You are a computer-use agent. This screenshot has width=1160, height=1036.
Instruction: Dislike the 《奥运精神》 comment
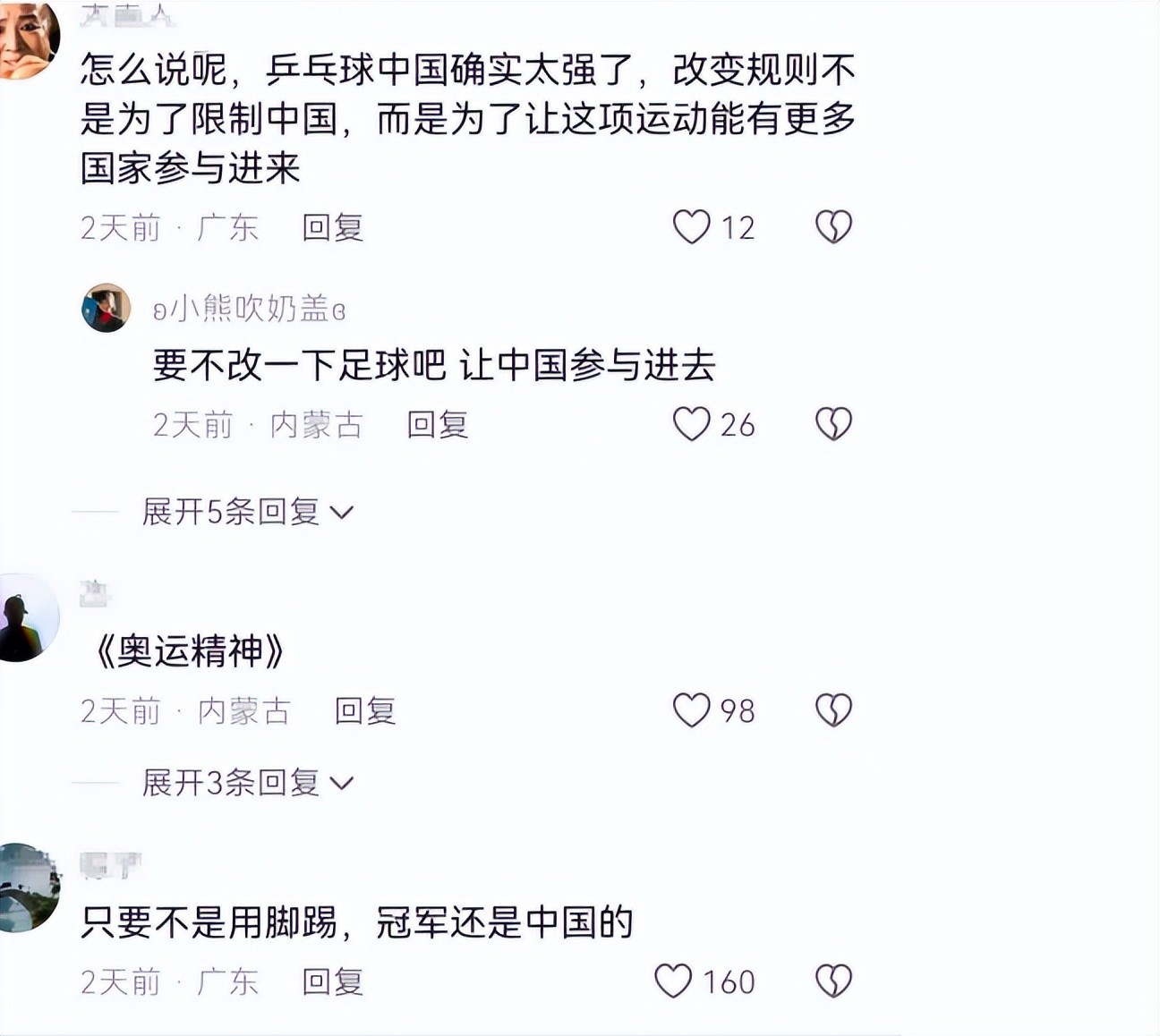click(833, 710)
